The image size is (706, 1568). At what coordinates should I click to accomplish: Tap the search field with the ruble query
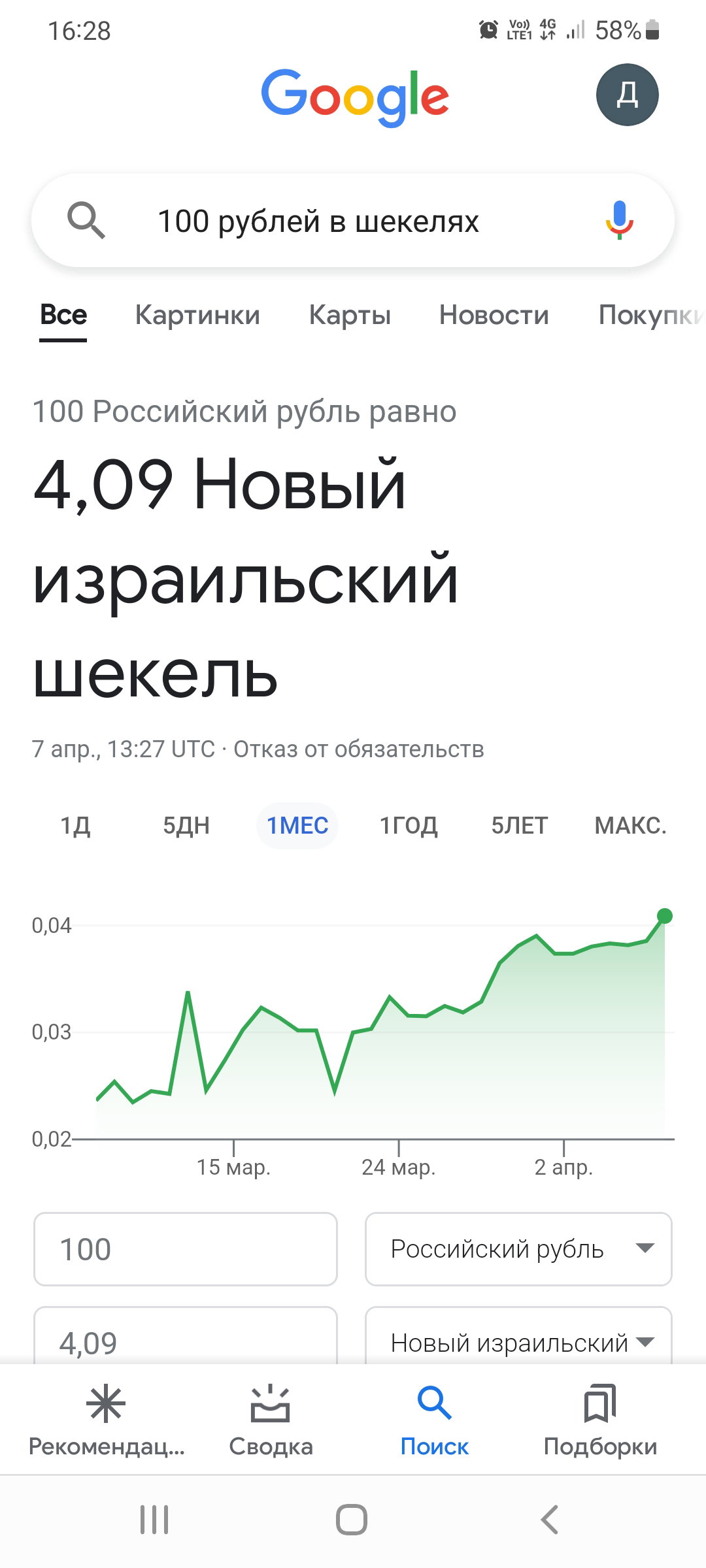[353, 221]
